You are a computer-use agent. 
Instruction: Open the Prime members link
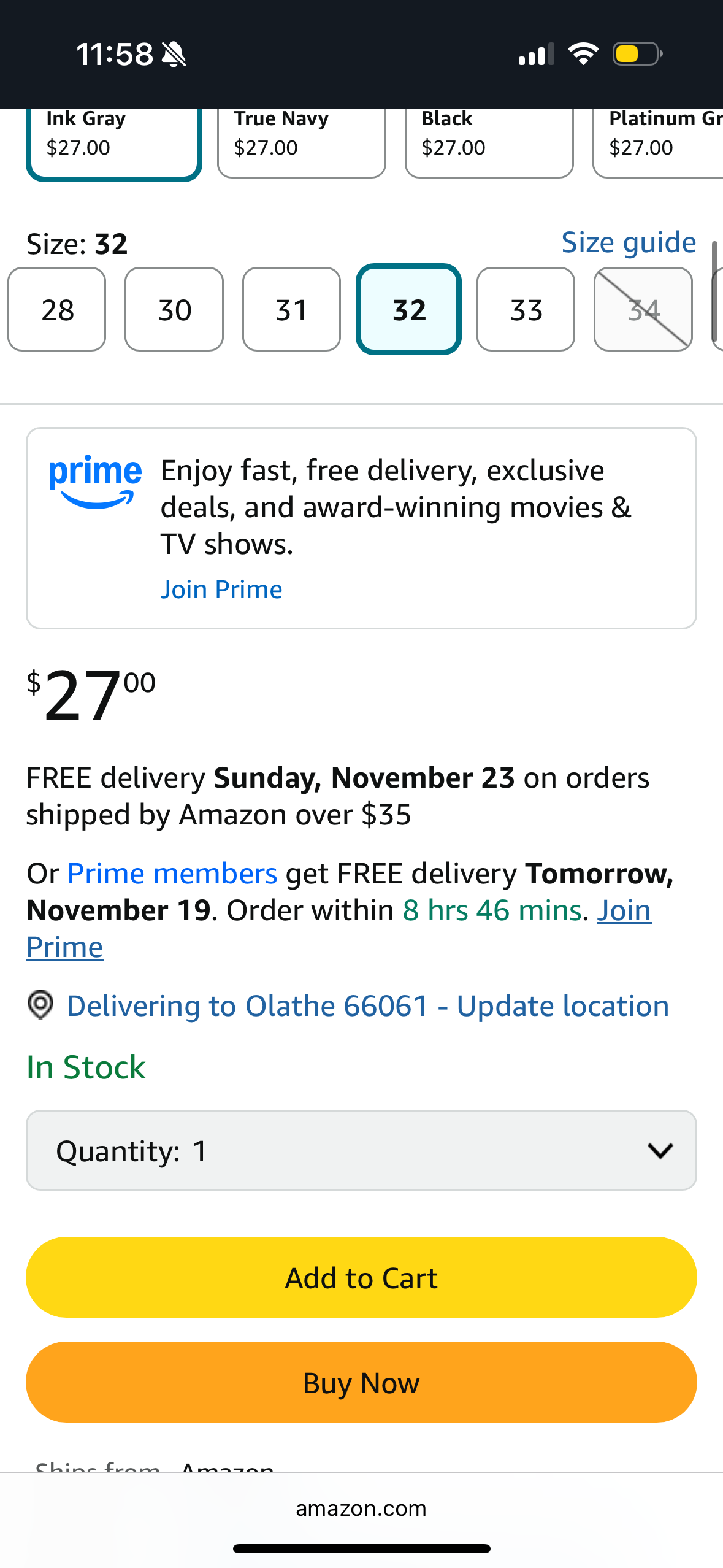coord(172,874)
